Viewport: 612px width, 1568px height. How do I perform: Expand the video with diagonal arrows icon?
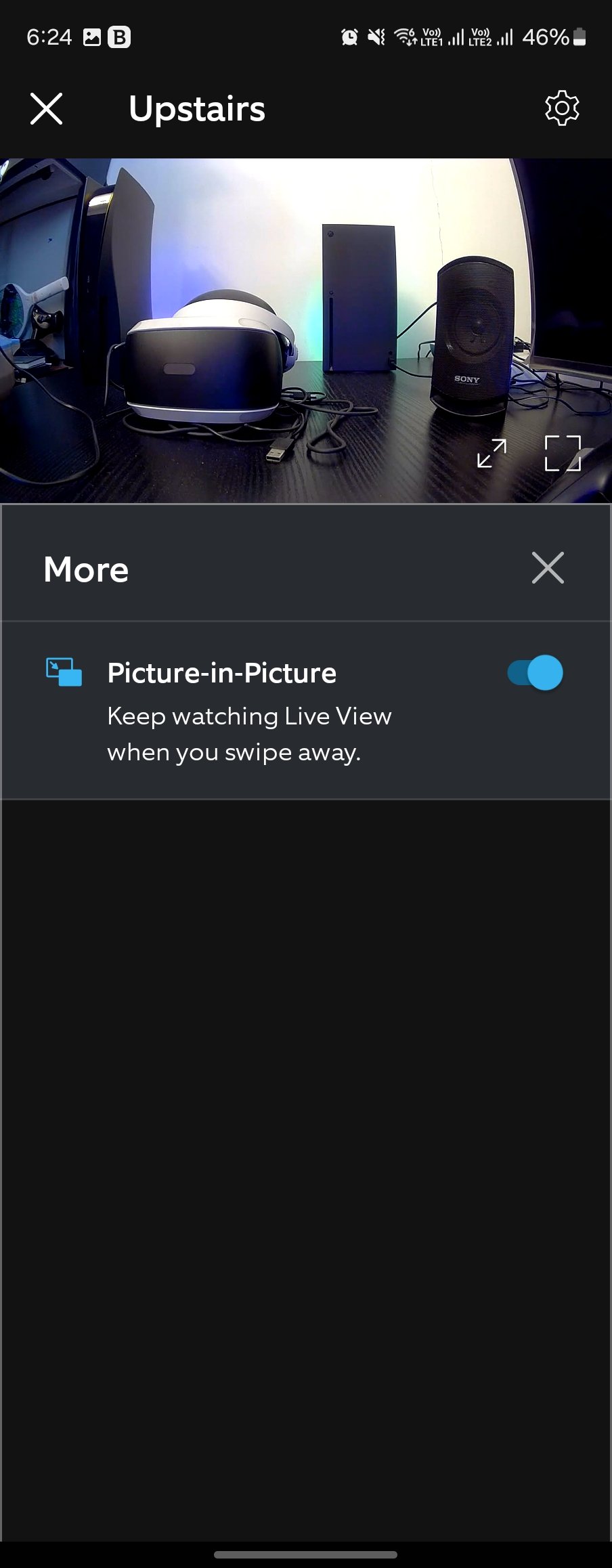(x=491, y=453)
